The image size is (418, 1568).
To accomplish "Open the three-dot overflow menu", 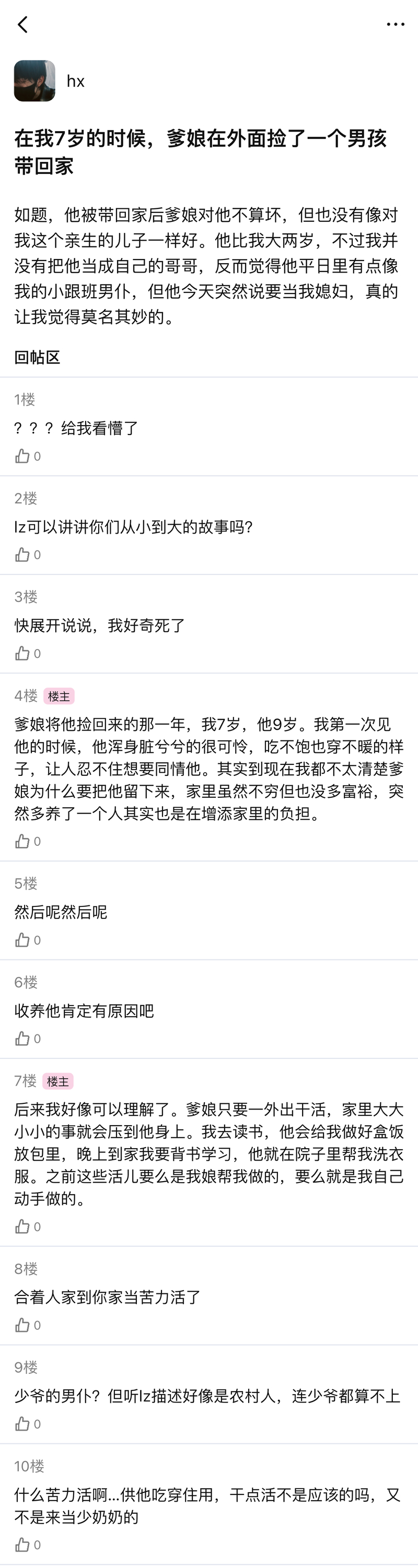I will 396,25.
